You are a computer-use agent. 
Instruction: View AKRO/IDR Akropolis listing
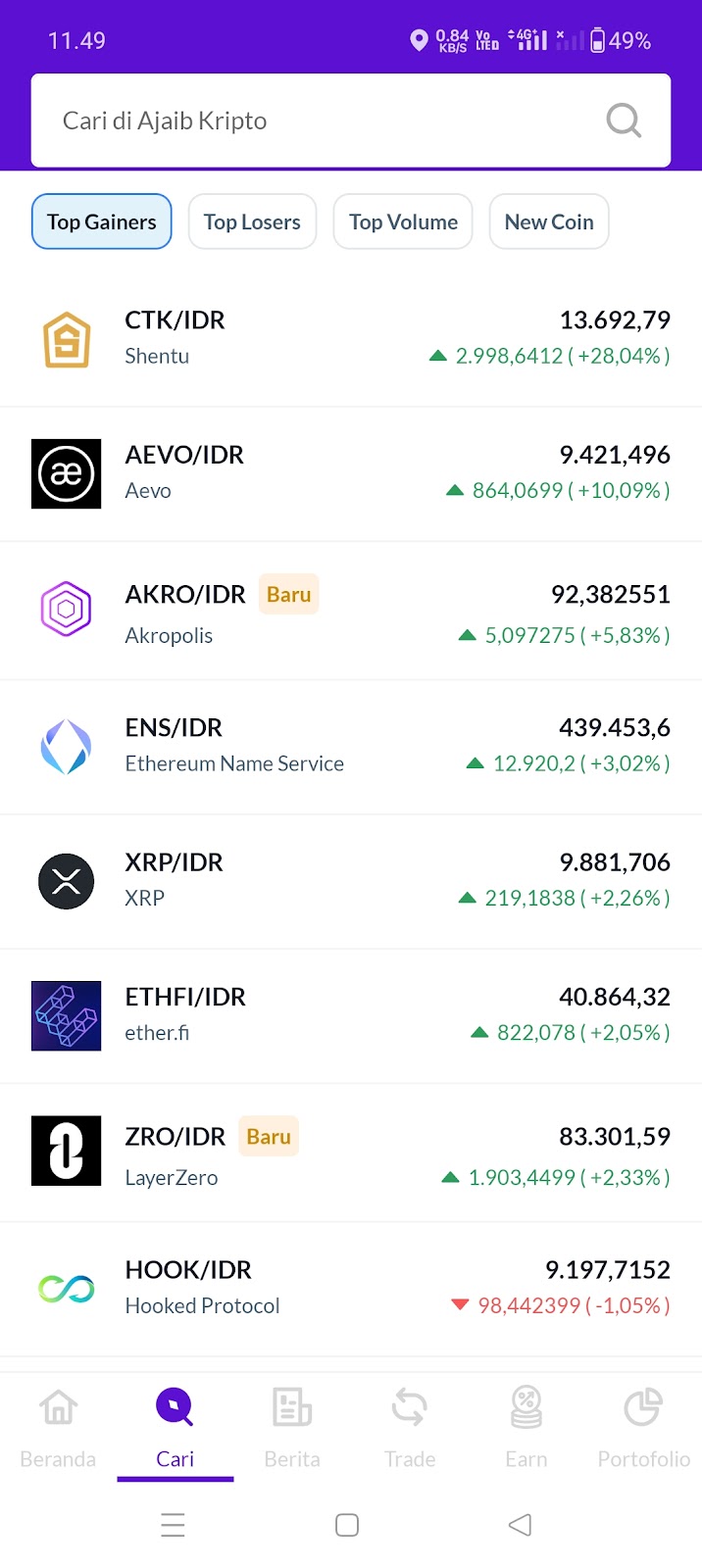pyautogui.click(x=351, y=610)
